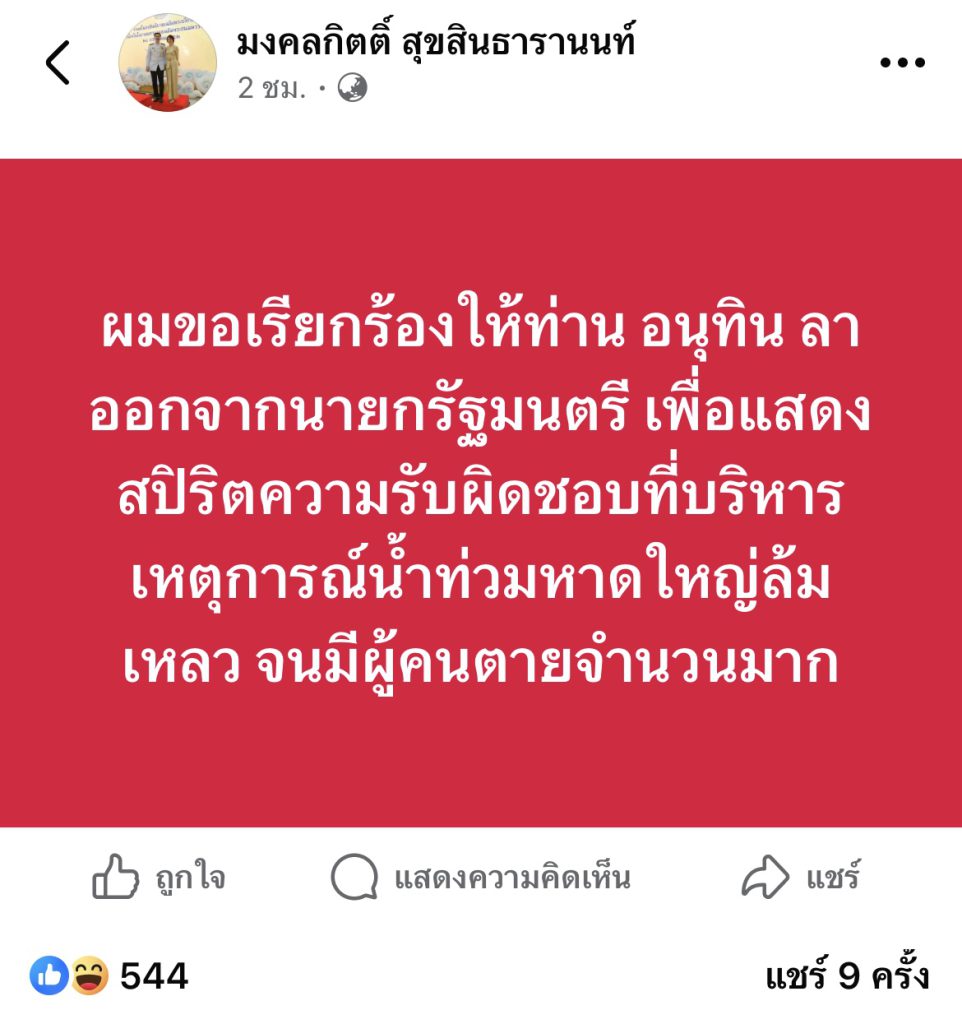Like the post with ถูกใจ
This screenshot has width=962, height=1024.
[158, 878]
